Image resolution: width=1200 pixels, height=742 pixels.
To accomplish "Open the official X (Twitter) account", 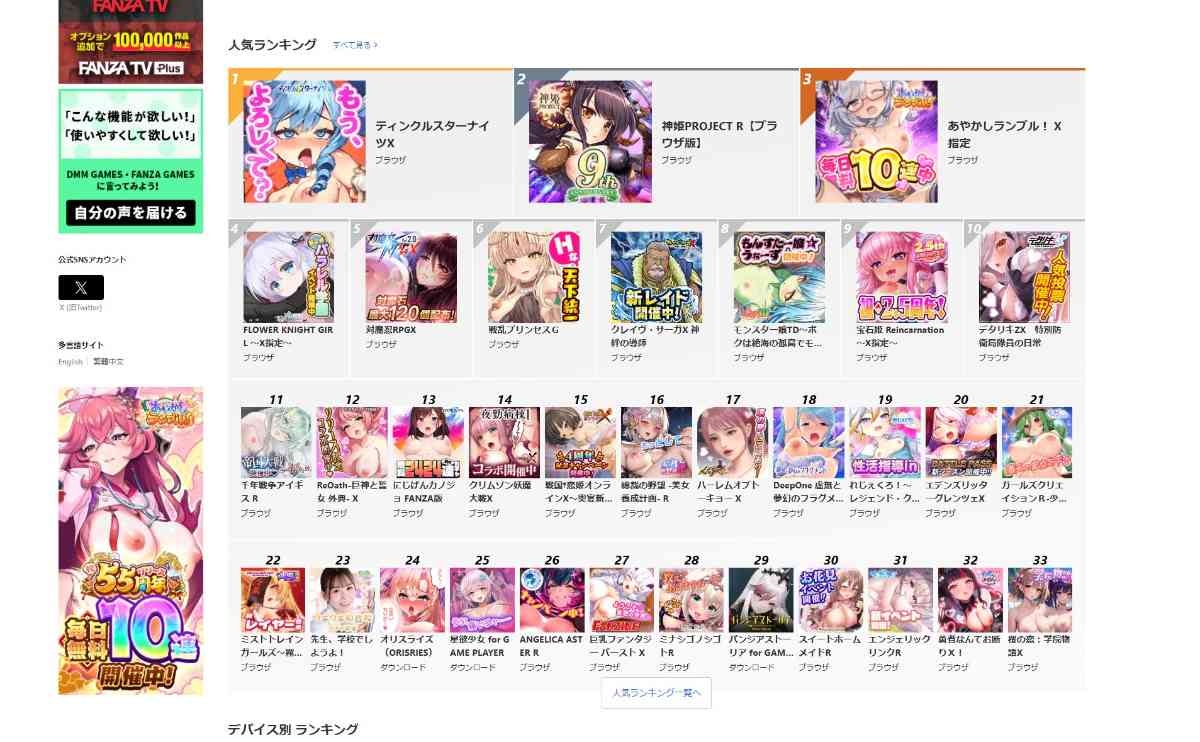I will pyautogui.click(x=81, y=288).
